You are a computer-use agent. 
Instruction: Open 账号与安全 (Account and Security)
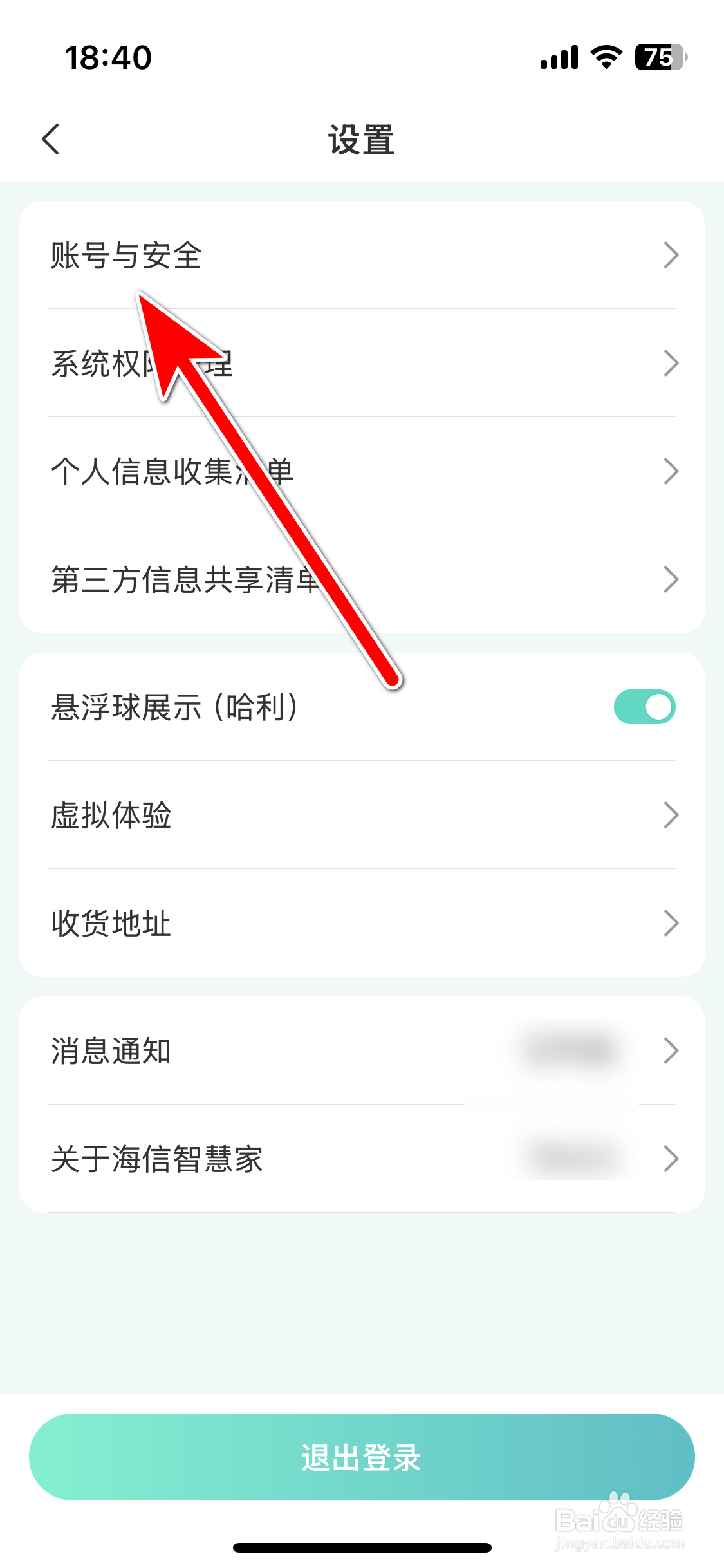click(x=126, y=256)
